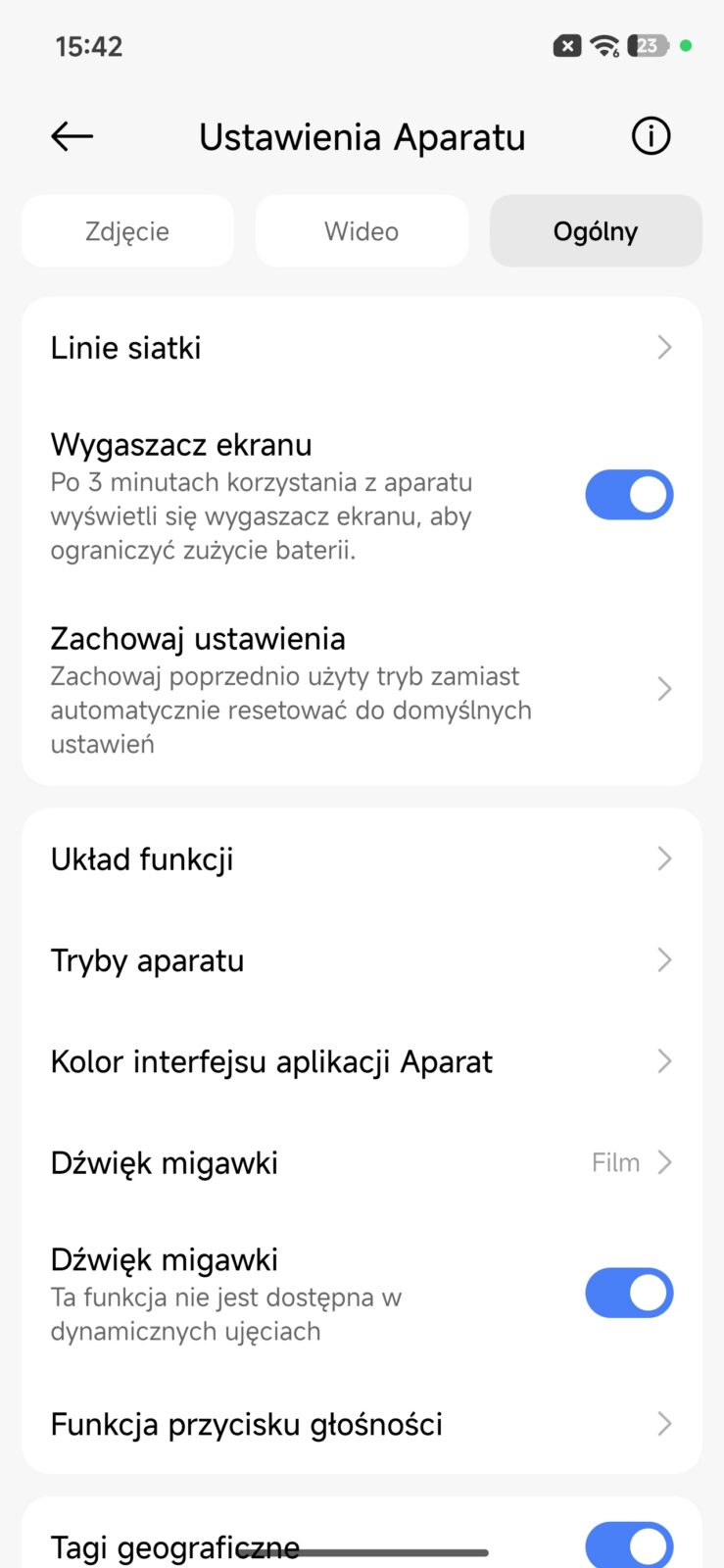Change Dźwięk migawki set to Film
Screen dimensions: 724x1568
tap(362, 1163)
